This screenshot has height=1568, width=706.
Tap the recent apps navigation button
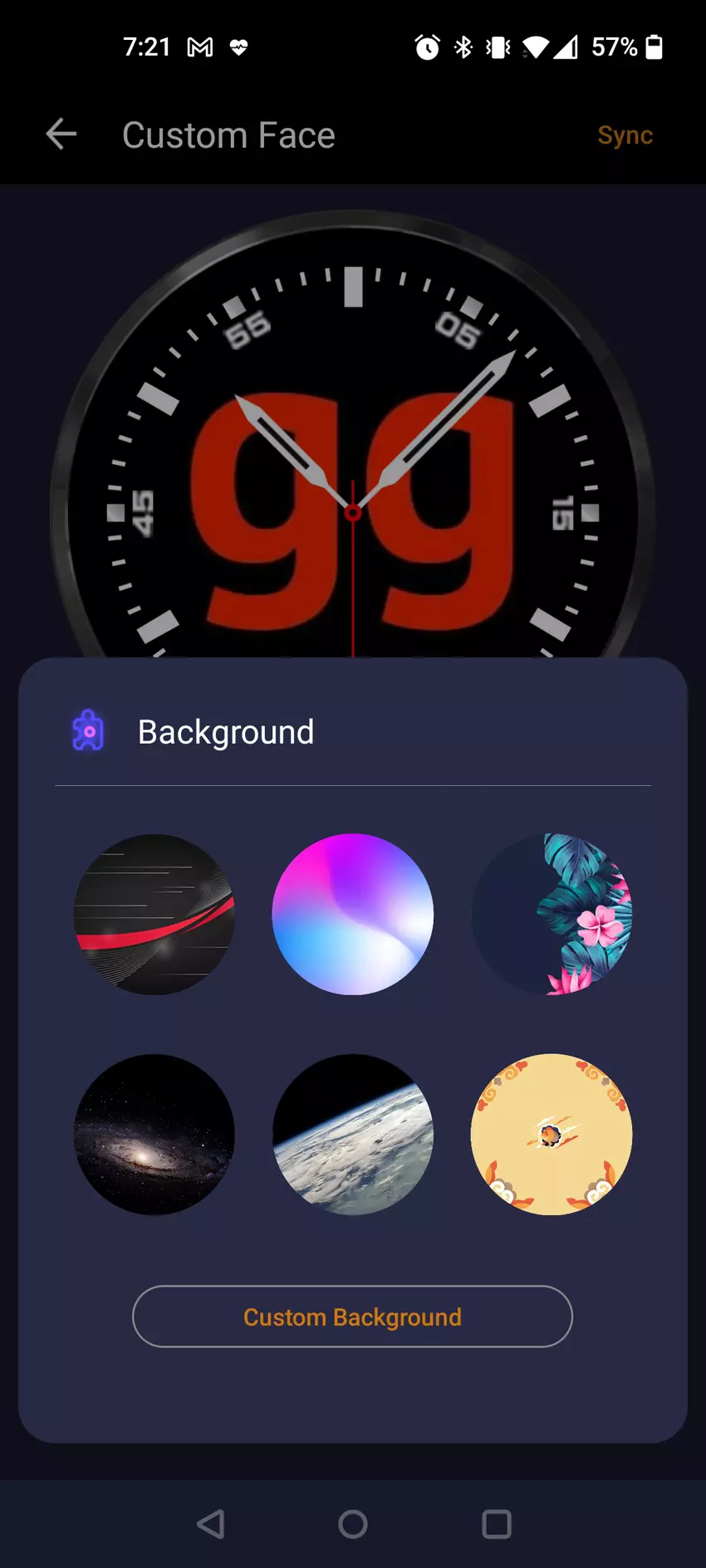(496, 1524)
